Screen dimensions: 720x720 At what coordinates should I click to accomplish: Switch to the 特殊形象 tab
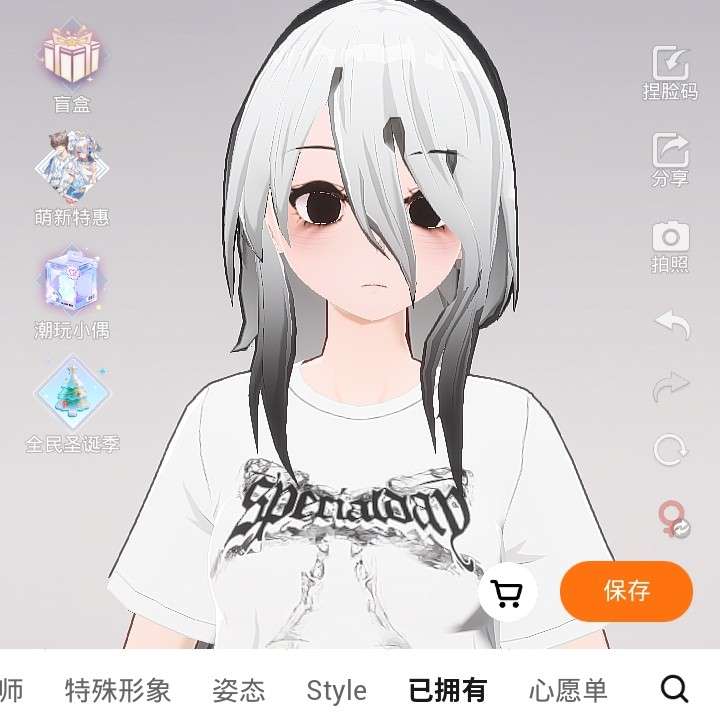pos(117,690)
